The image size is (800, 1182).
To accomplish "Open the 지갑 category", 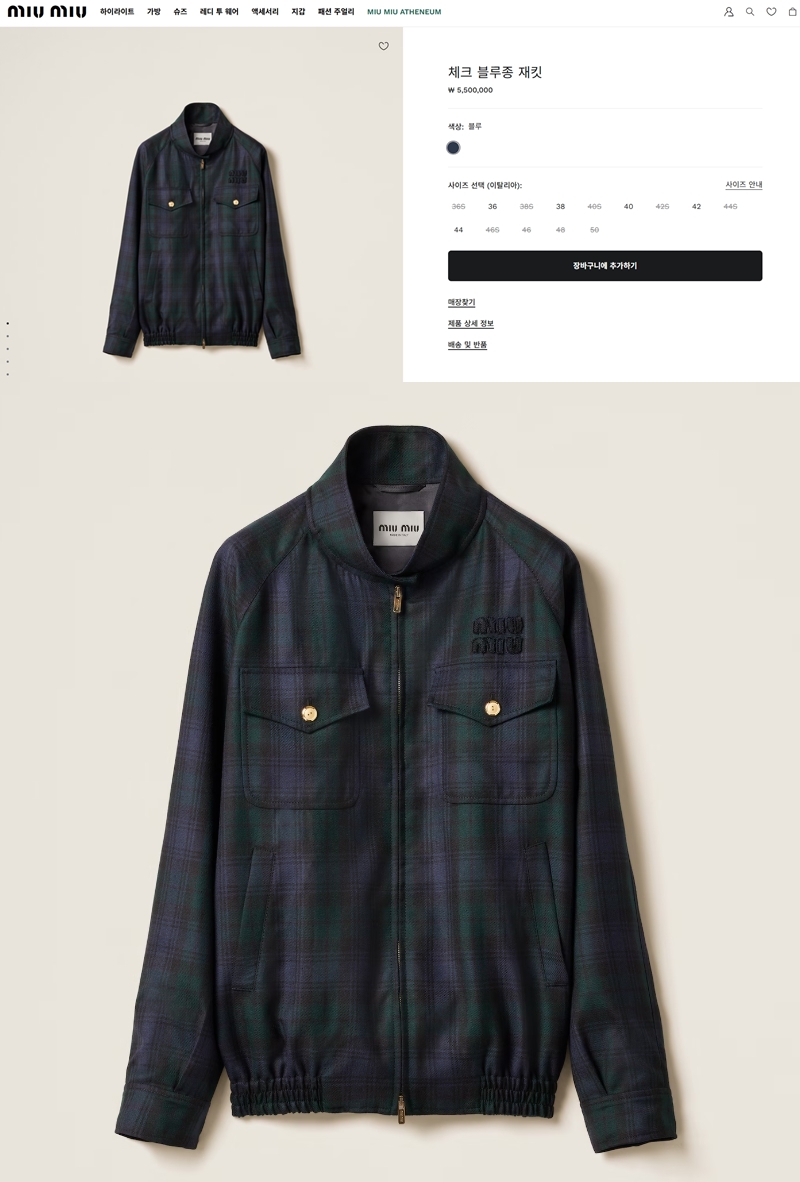I will click(298, 12).
